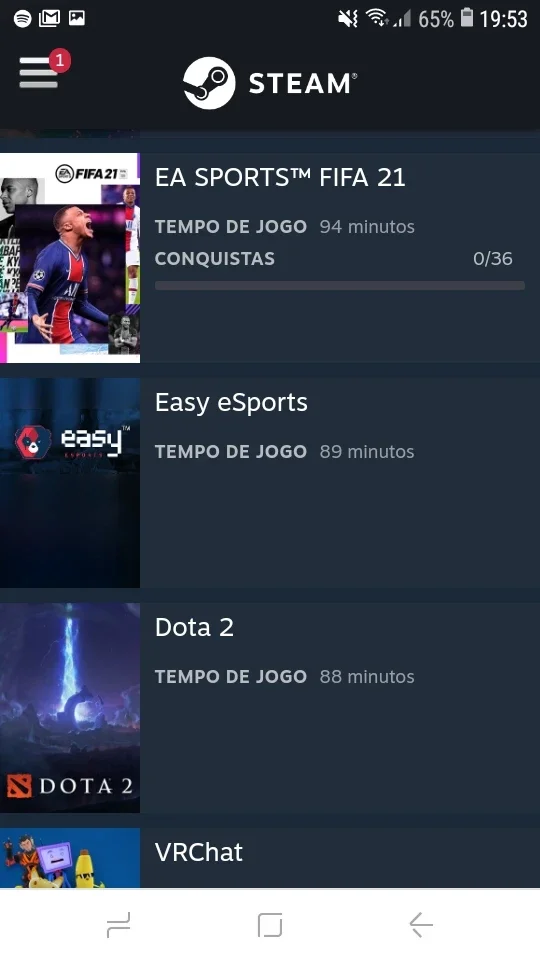Open the Dota 2 game entry
The width and height of the screenshot is (540, 960).
[x=270, y=708]
